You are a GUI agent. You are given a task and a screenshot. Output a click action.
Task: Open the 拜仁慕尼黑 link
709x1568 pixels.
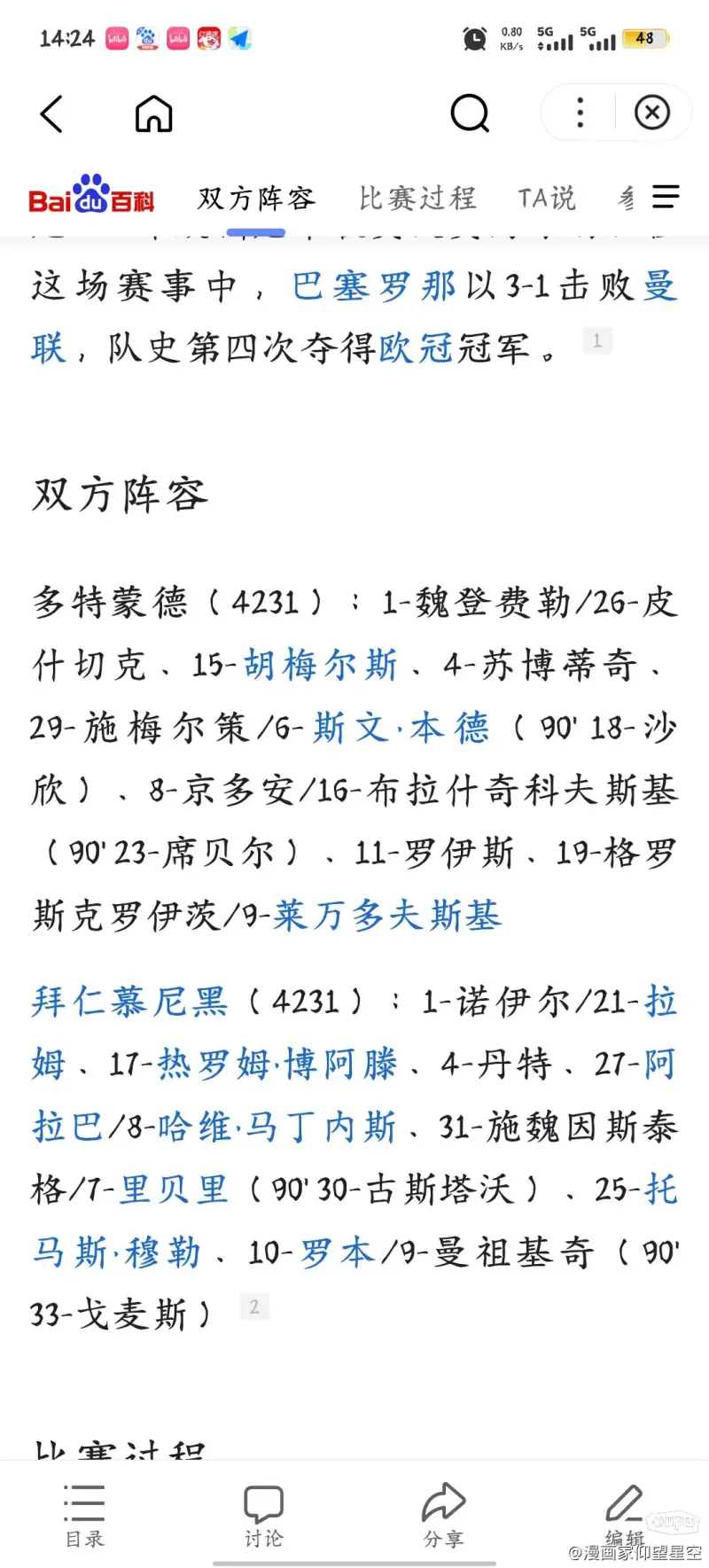coord(129,1002)
